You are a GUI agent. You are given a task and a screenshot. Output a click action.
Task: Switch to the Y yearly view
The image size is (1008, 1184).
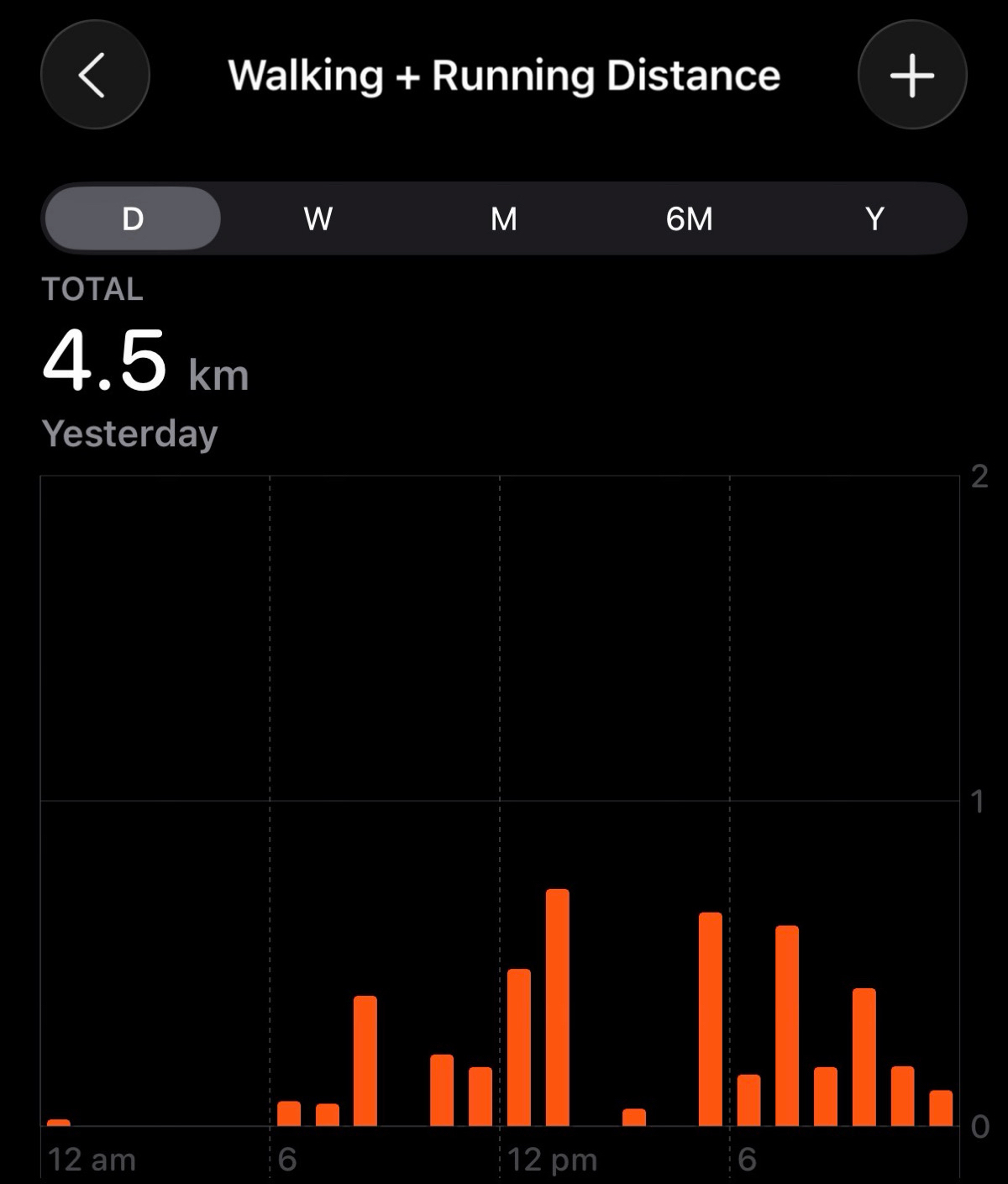click(x=874, y=218)
